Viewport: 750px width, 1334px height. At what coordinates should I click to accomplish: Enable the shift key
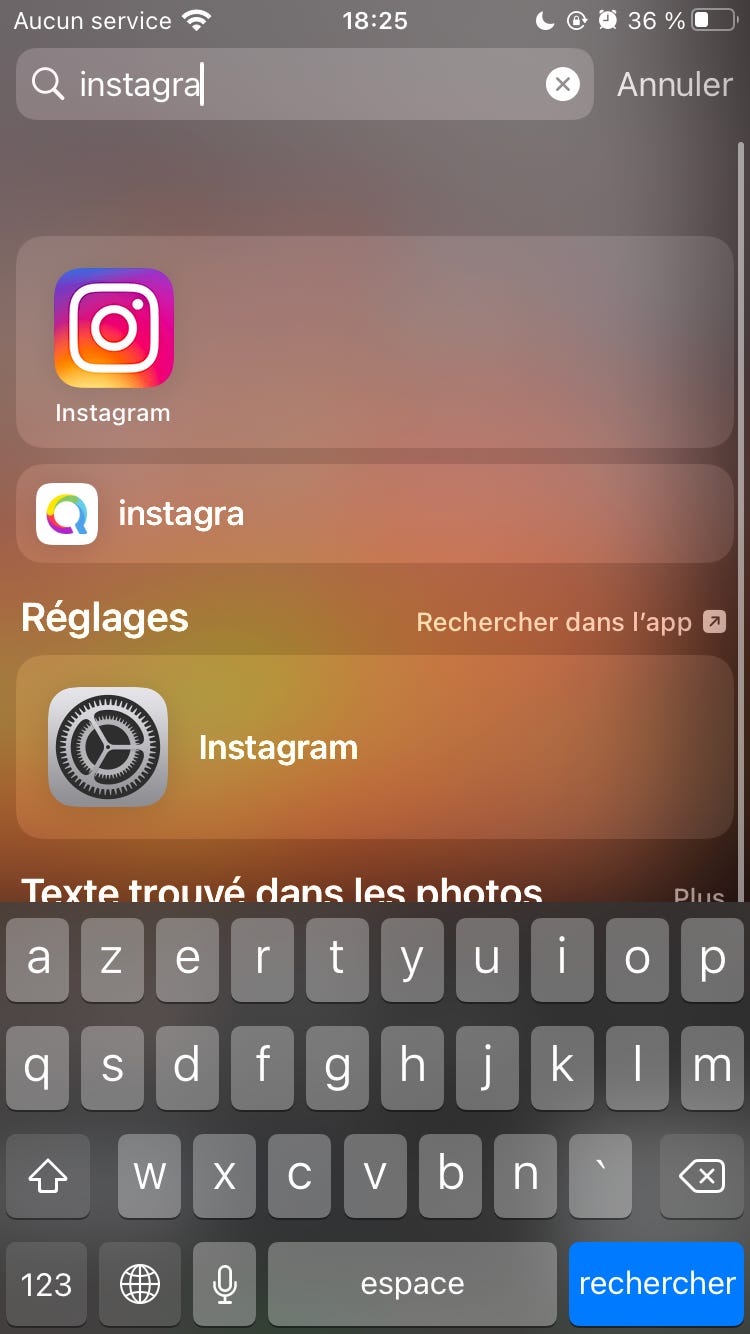click(x=47, y=1176)
